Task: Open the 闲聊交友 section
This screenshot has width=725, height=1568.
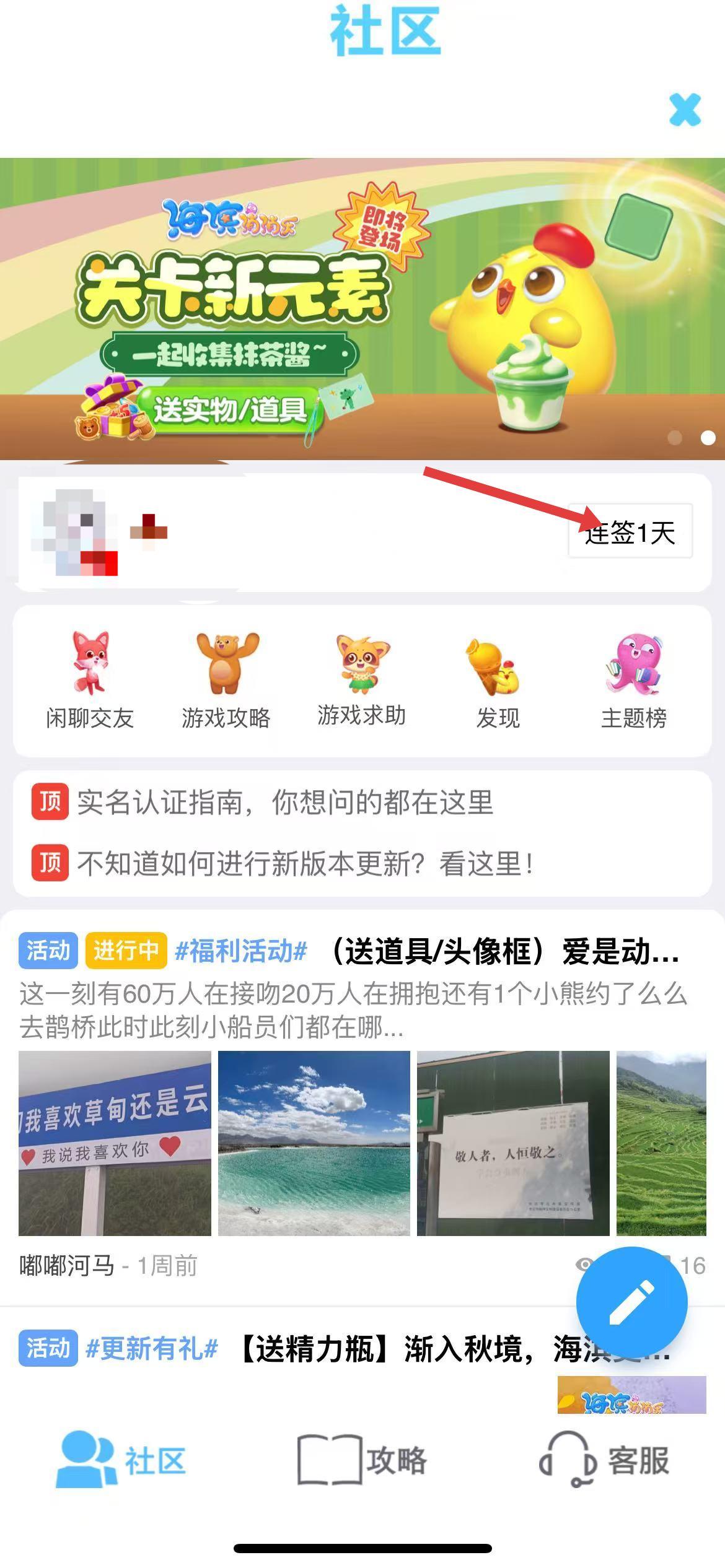Action: [x=90, y=681]
